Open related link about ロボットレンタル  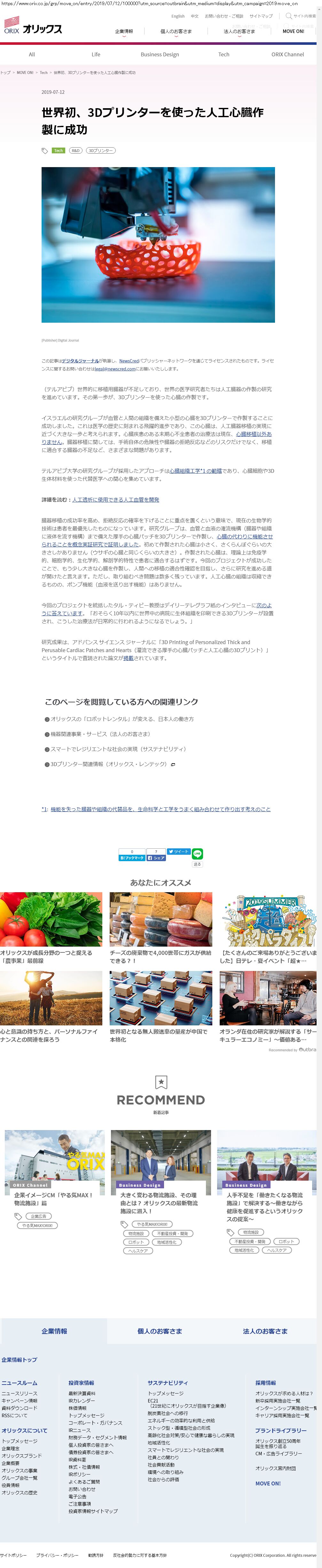(122, 719)
